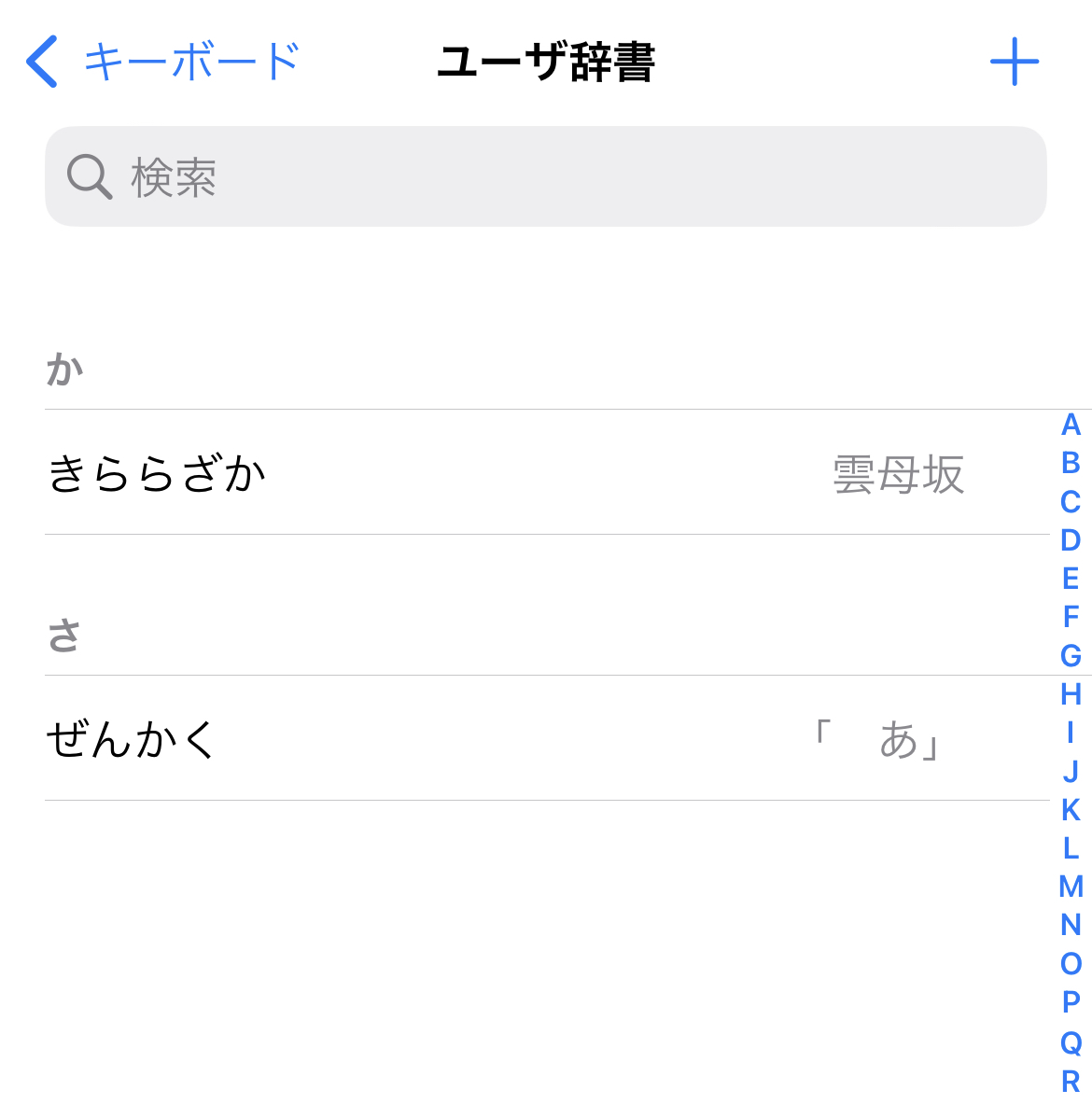This screenshot has width=1092, height=1104.
Task: Go back to キーボード settings
Action: pos(161,63)
